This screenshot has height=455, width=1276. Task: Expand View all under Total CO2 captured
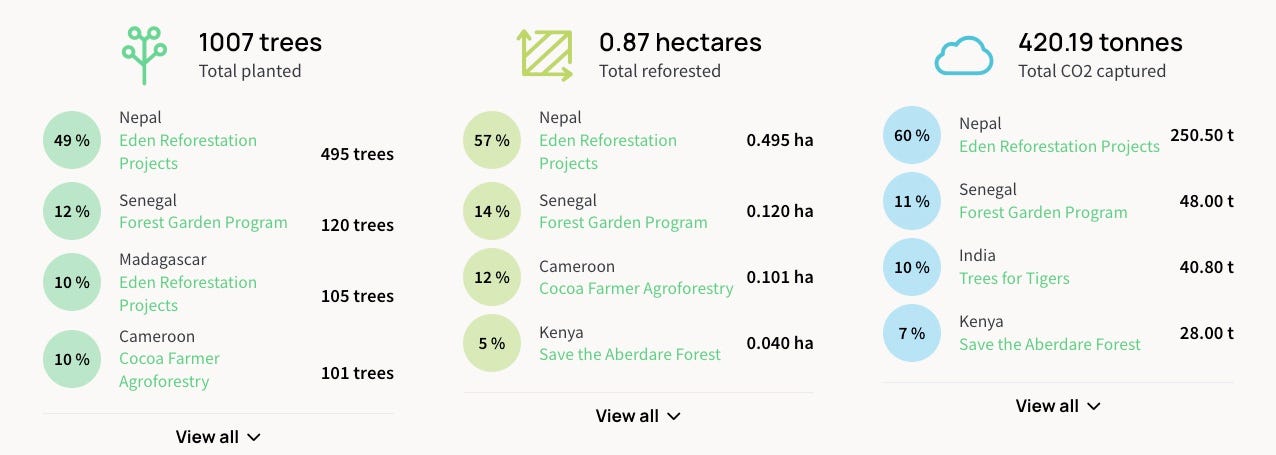coord(1058,406)
